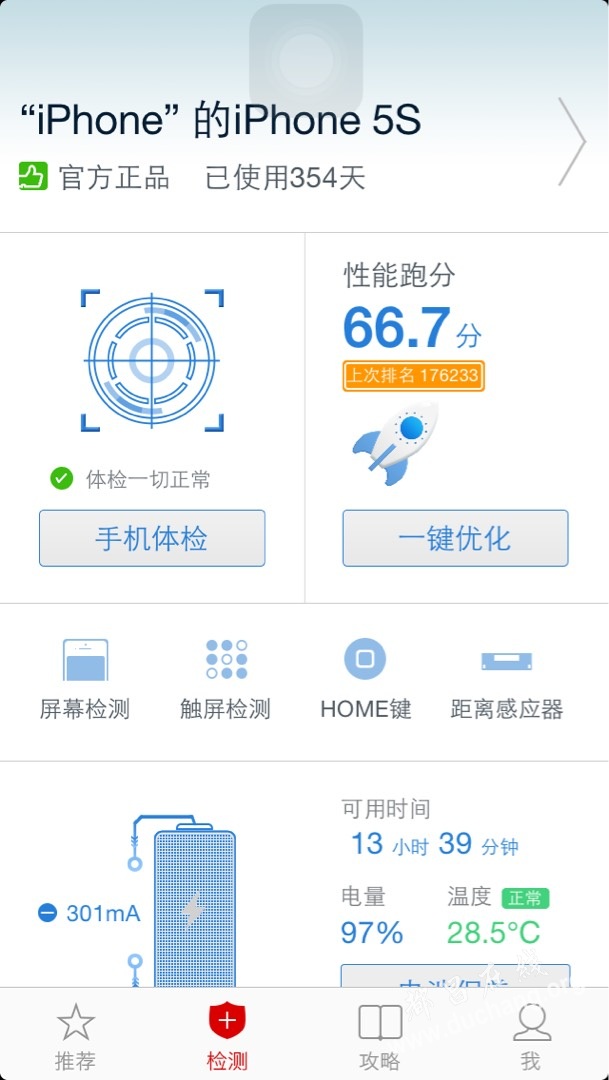Tap the 一键优化 one-tap optimize button
The width and height of the screenshot is (609, 1080).
(x=455, y=539)
